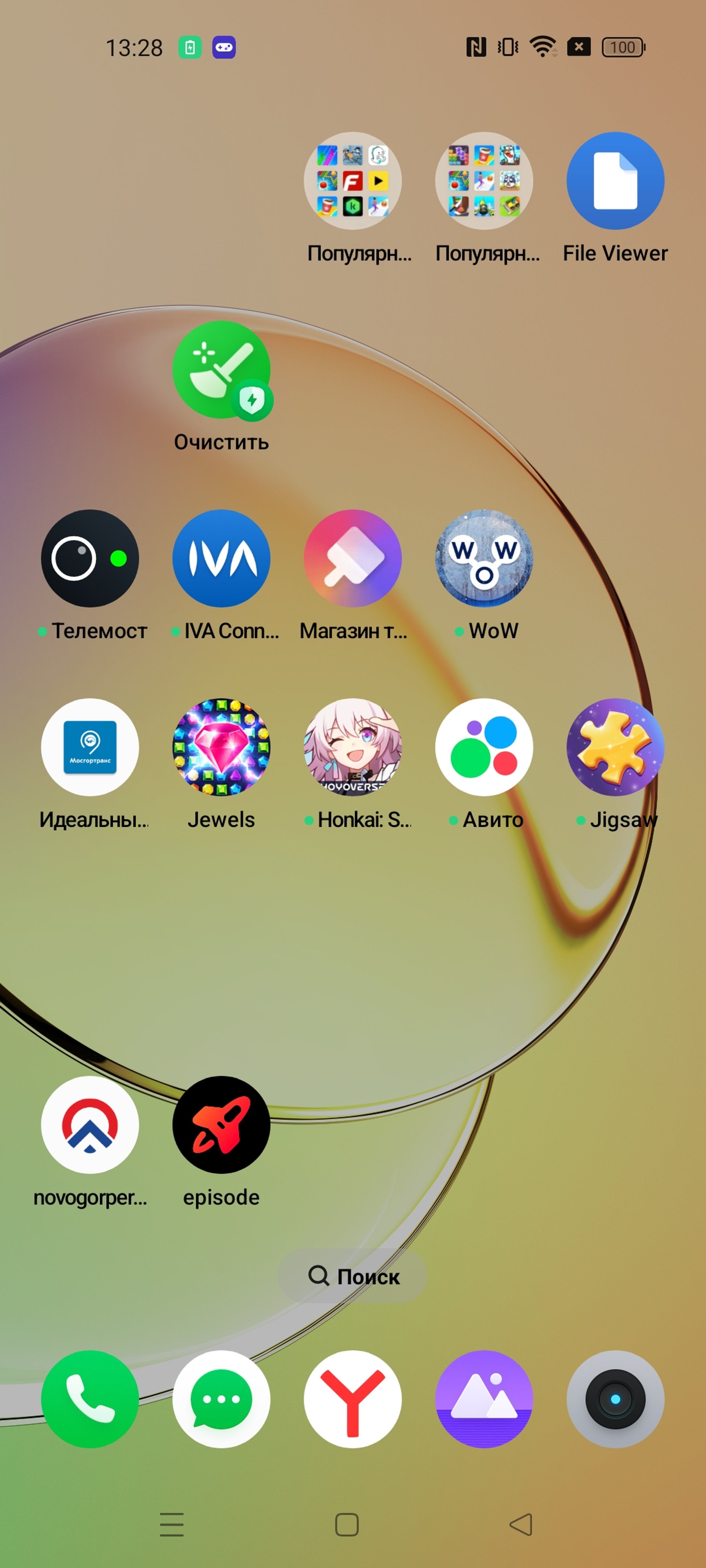Screen dimensions: 706x1568
Task: Open recent apps from the navigation bar
Action: coord(172,1524)
